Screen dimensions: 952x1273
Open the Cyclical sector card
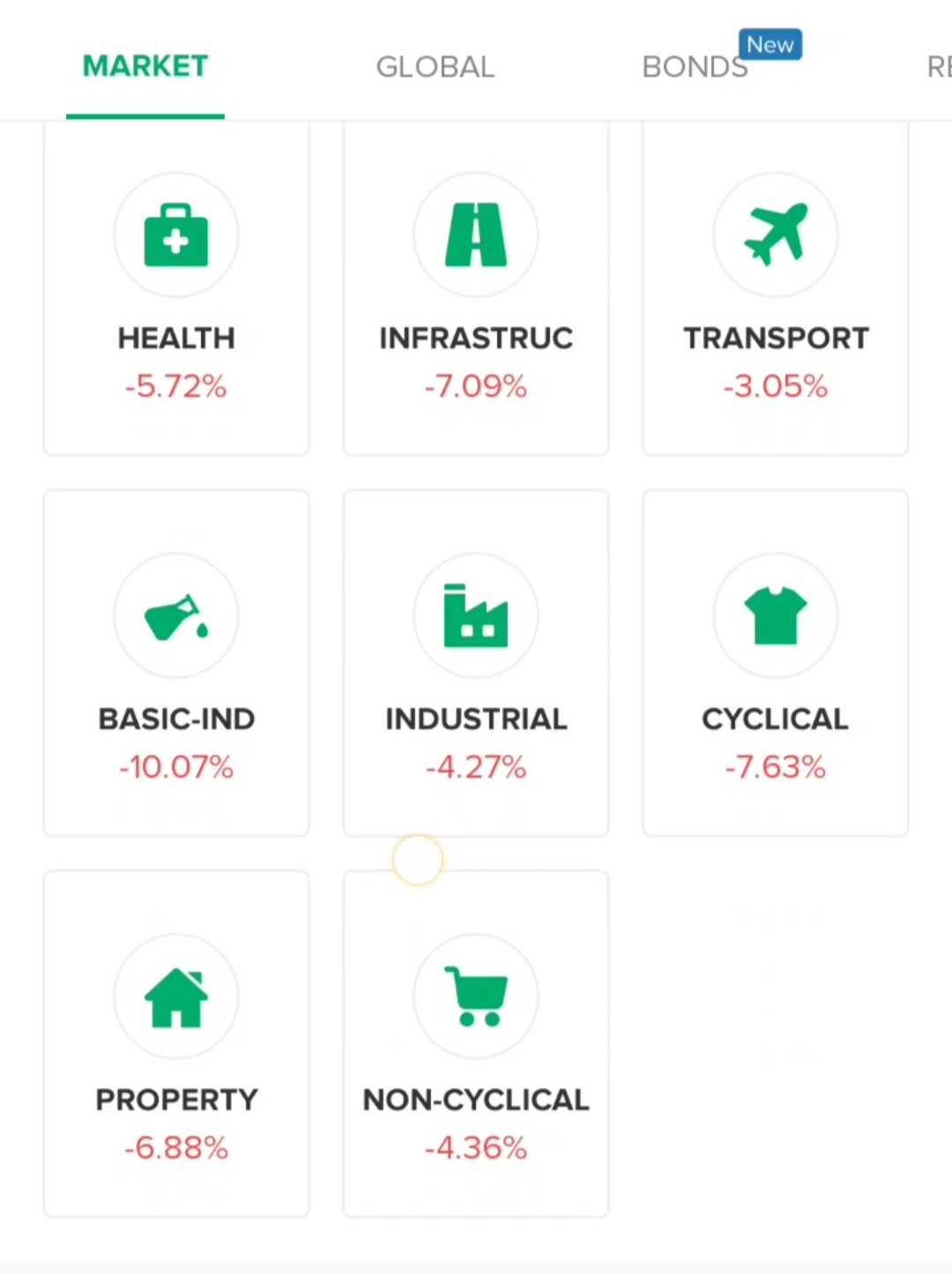[x=776, y=663]
